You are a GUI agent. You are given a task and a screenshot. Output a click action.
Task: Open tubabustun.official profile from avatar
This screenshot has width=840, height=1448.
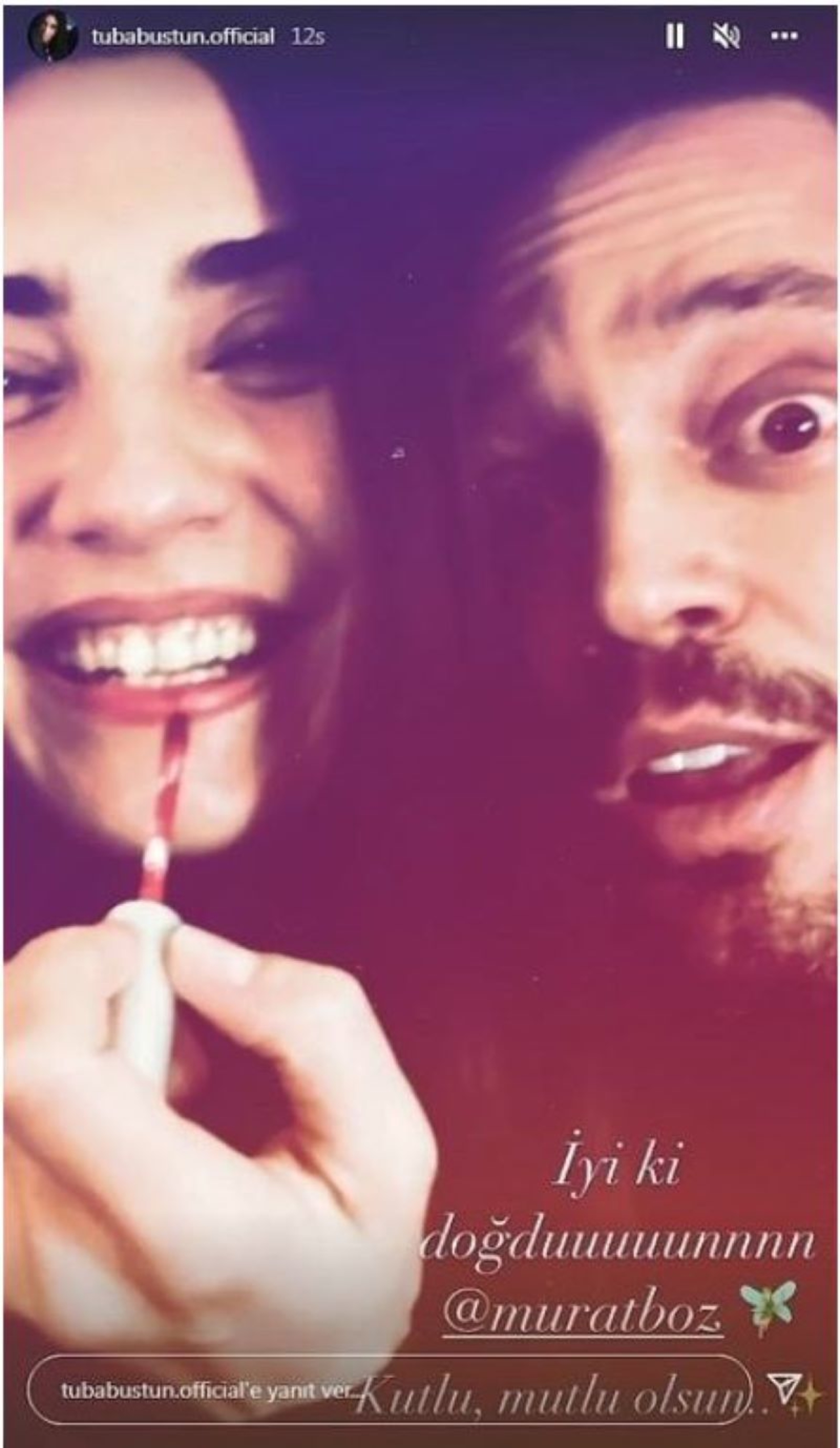(x=52, y=36)
